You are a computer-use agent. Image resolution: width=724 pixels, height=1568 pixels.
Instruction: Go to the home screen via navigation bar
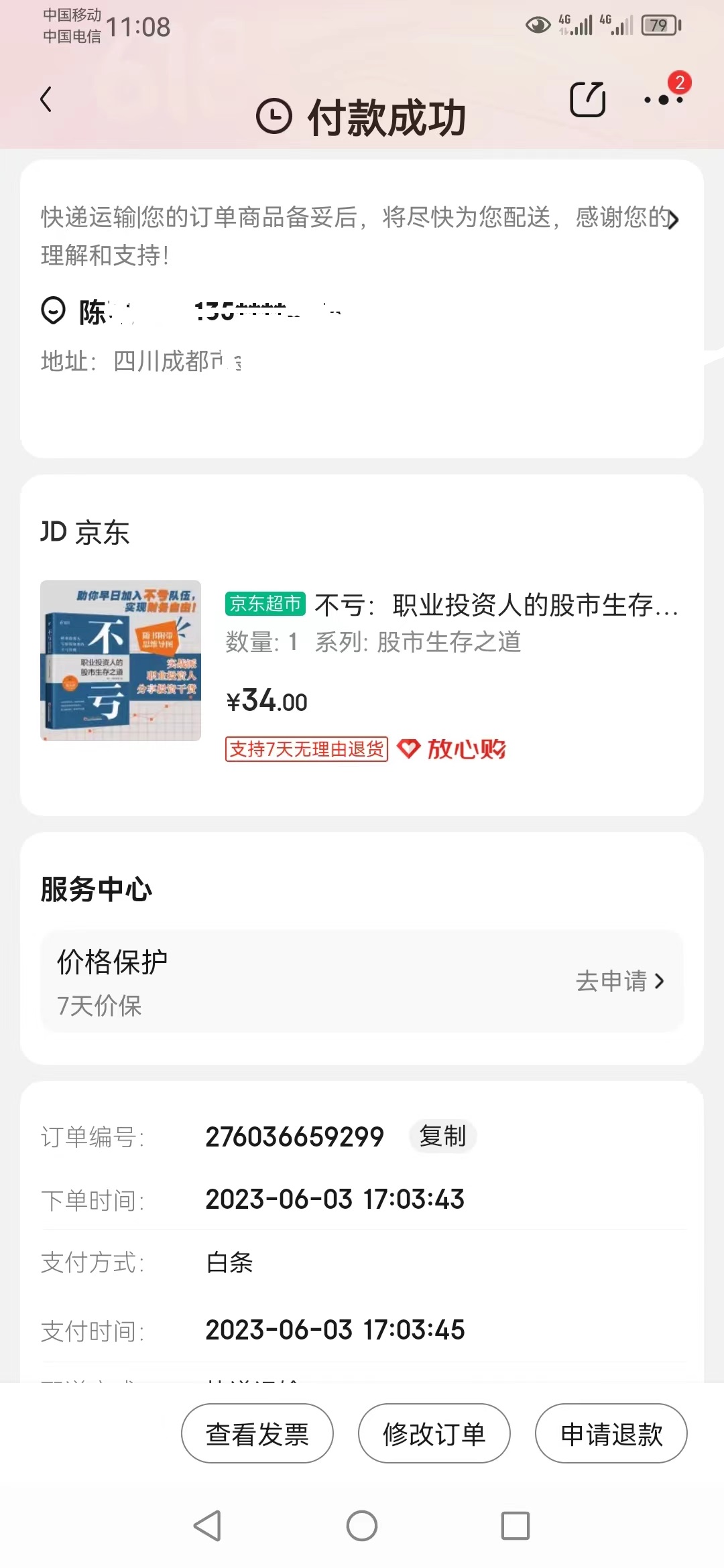click(x=362, y=1526)
